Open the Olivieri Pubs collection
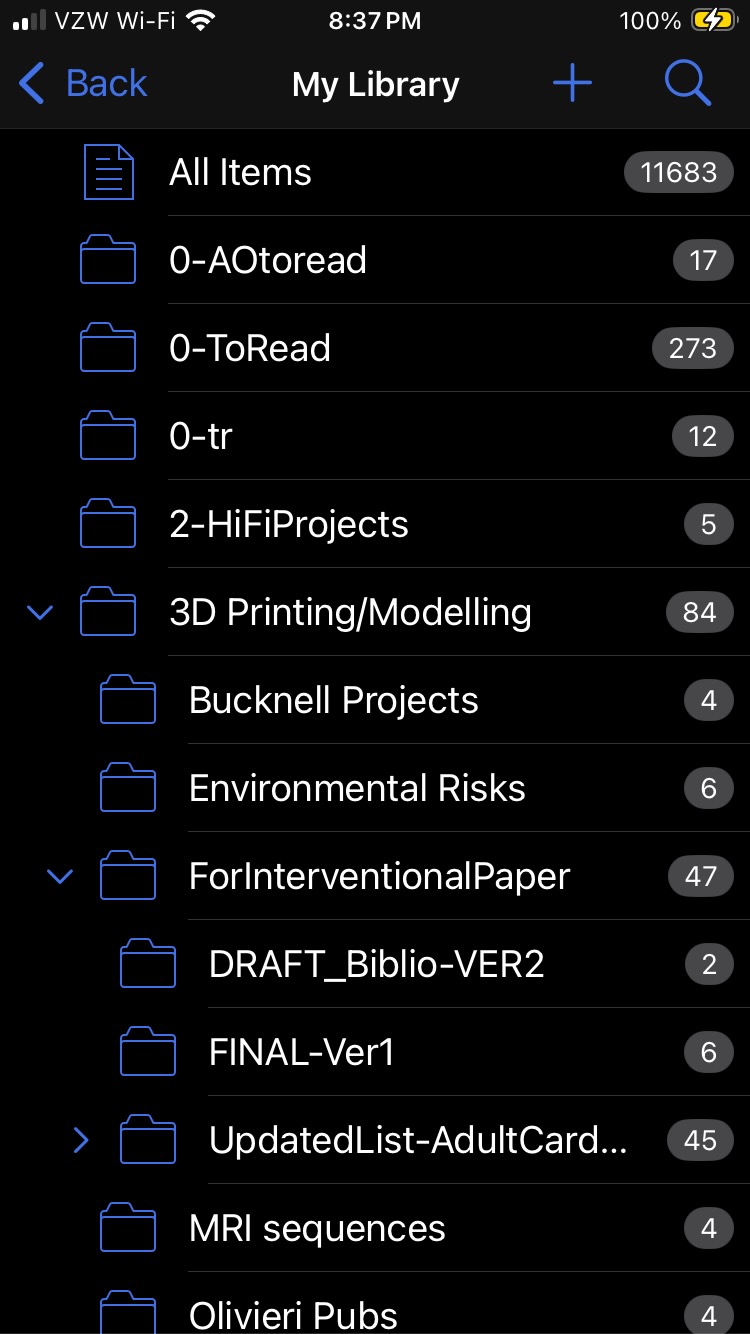 tap(293, 1314)
